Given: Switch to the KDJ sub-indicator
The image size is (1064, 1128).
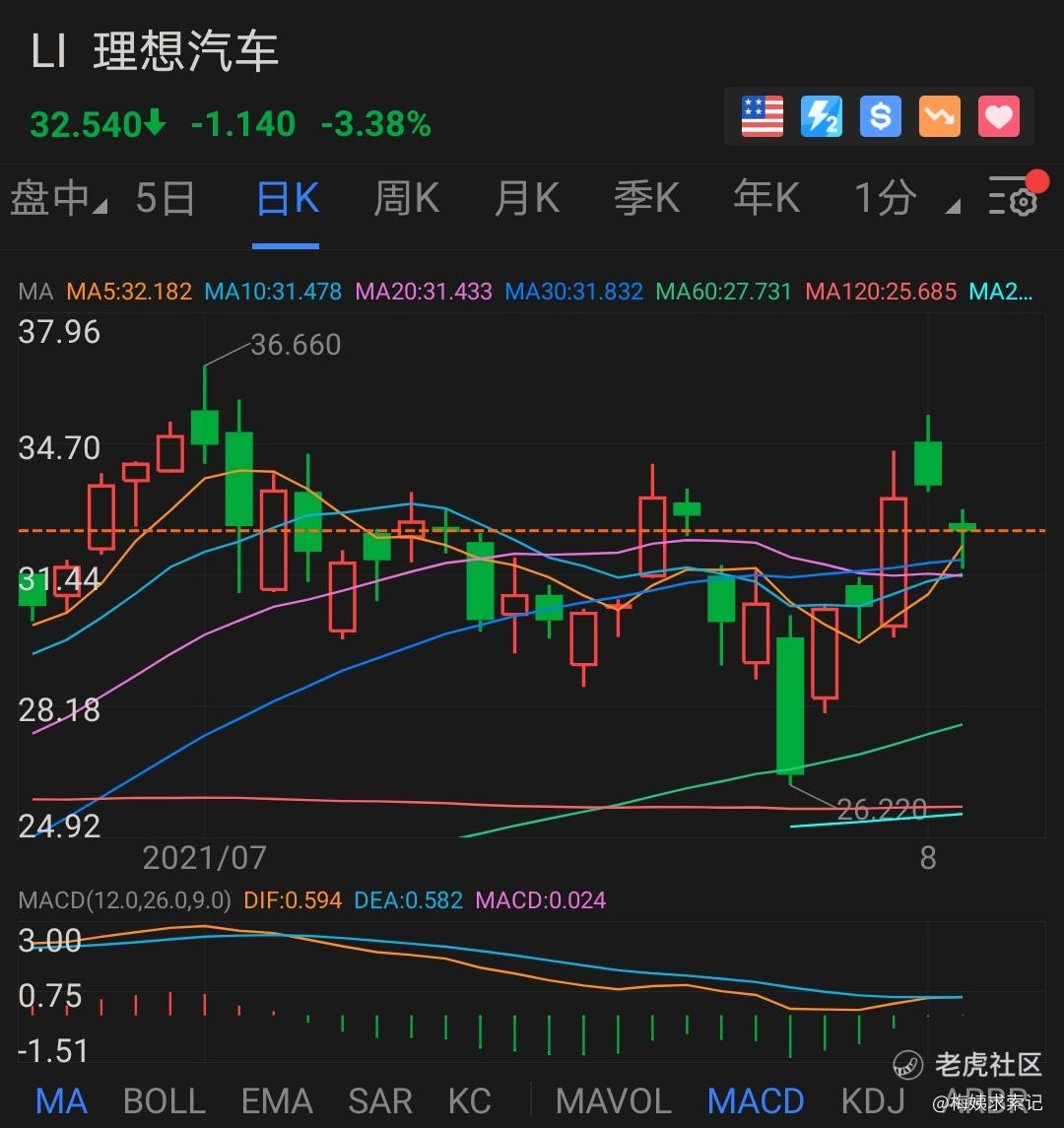Looking at the screenshot, I should pyautogui.click(x=873, y=1100).
